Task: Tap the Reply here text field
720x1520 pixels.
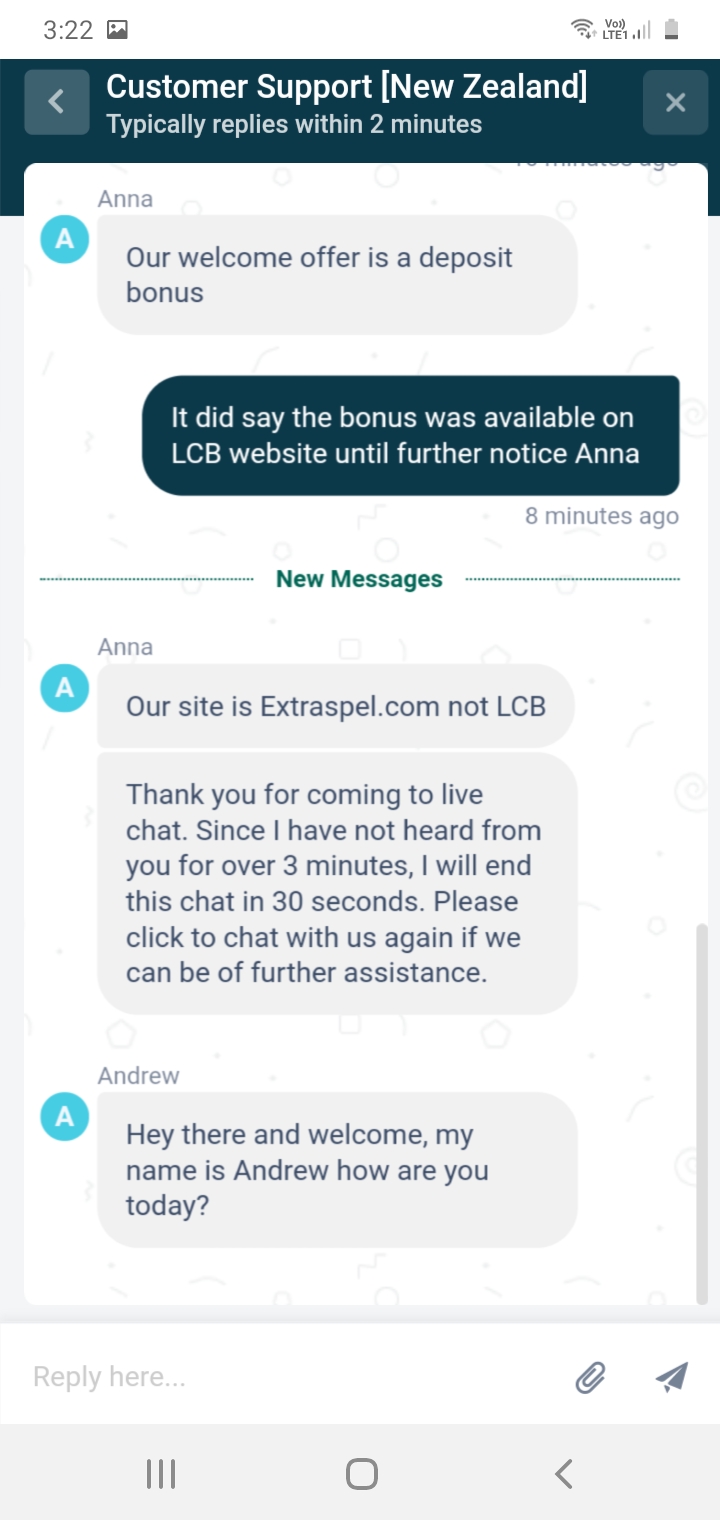Action: (x=290, y=1377)
